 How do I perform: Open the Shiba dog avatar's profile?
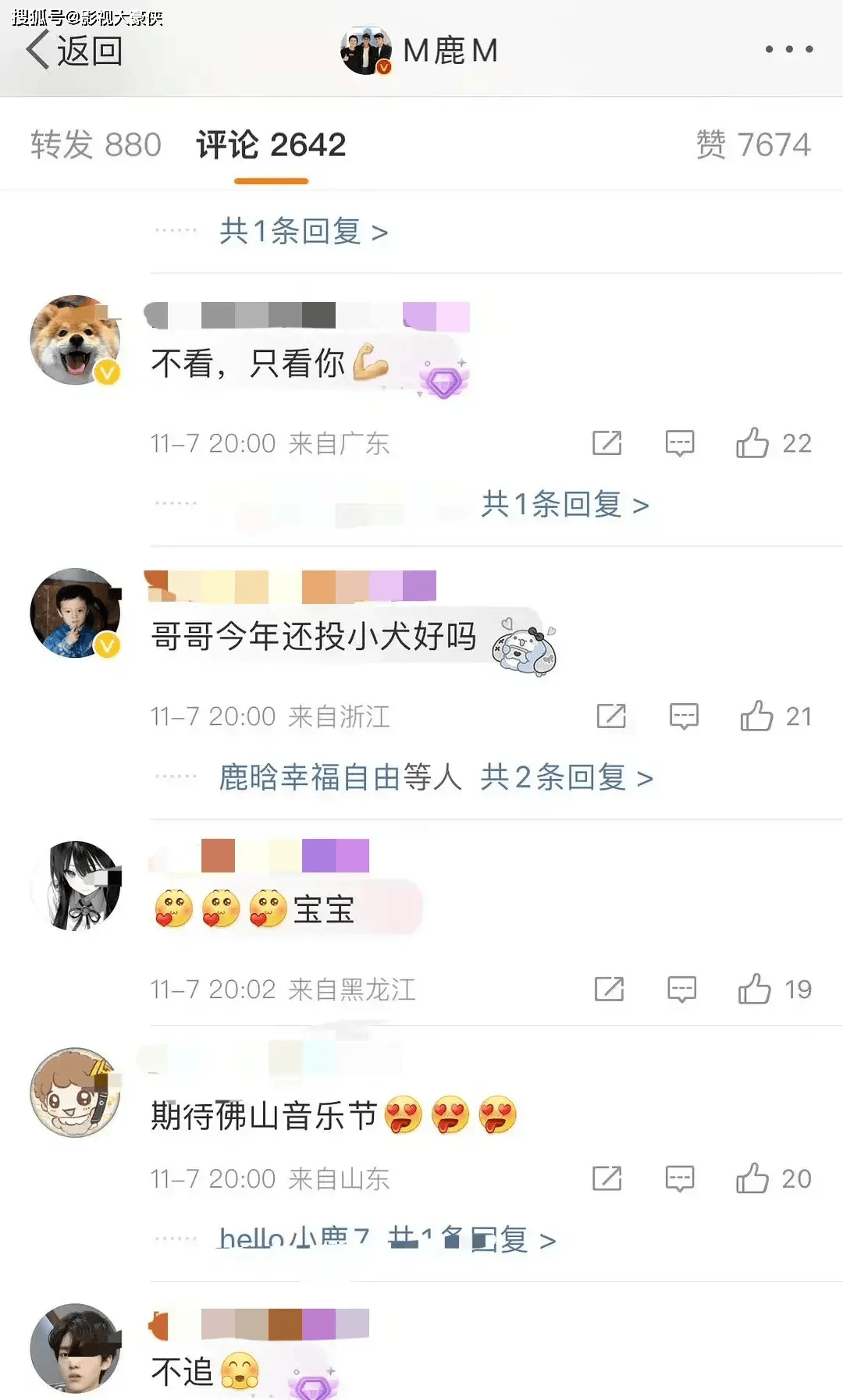76,340
